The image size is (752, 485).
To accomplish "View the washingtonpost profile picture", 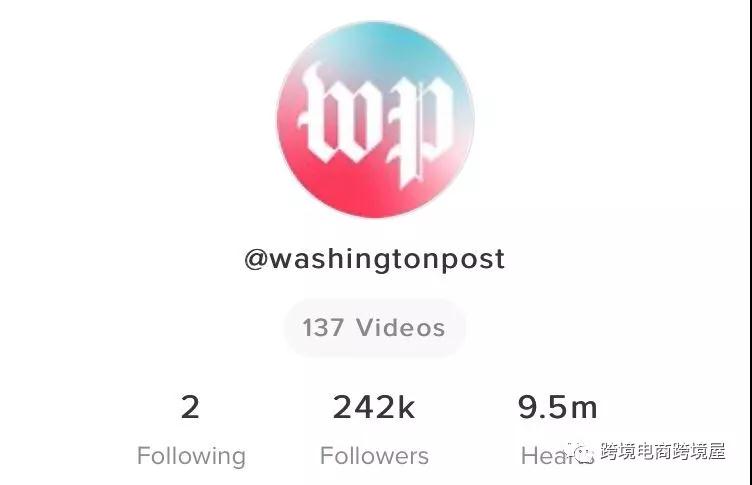I will tap(376, 119).
